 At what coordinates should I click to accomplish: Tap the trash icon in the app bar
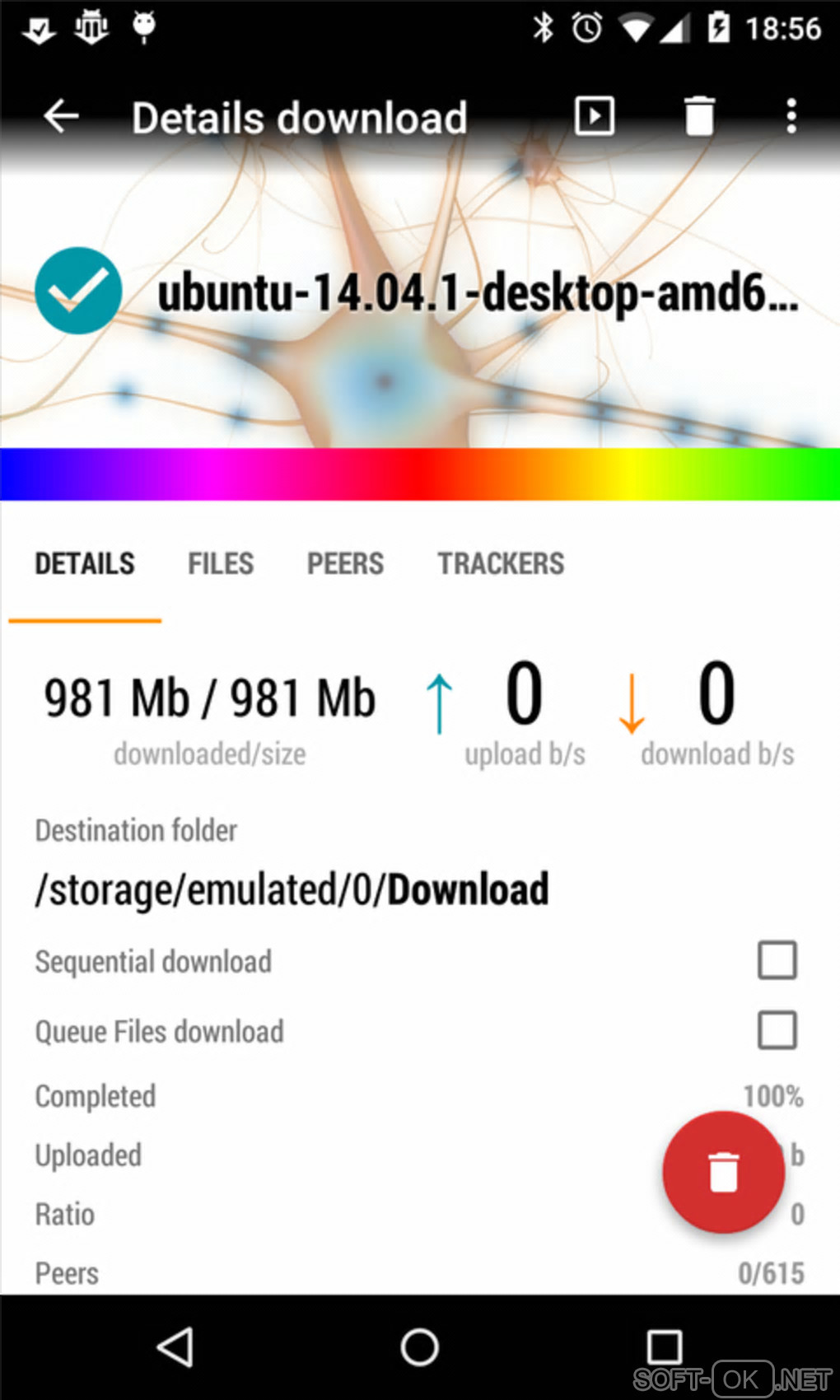click(699, 116)
